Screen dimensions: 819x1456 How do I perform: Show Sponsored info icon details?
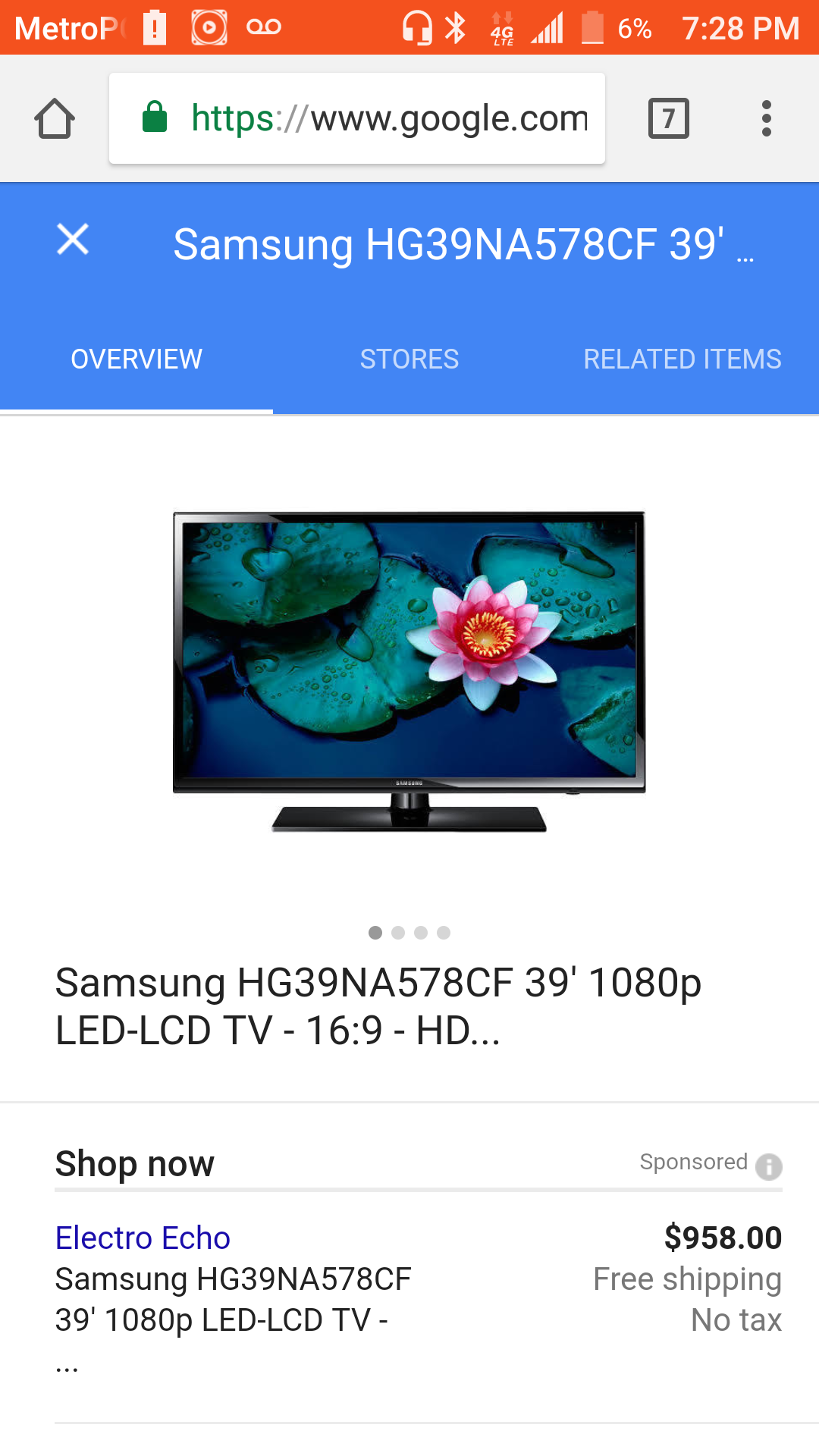pyautogui.click(x=769, y=1166)
